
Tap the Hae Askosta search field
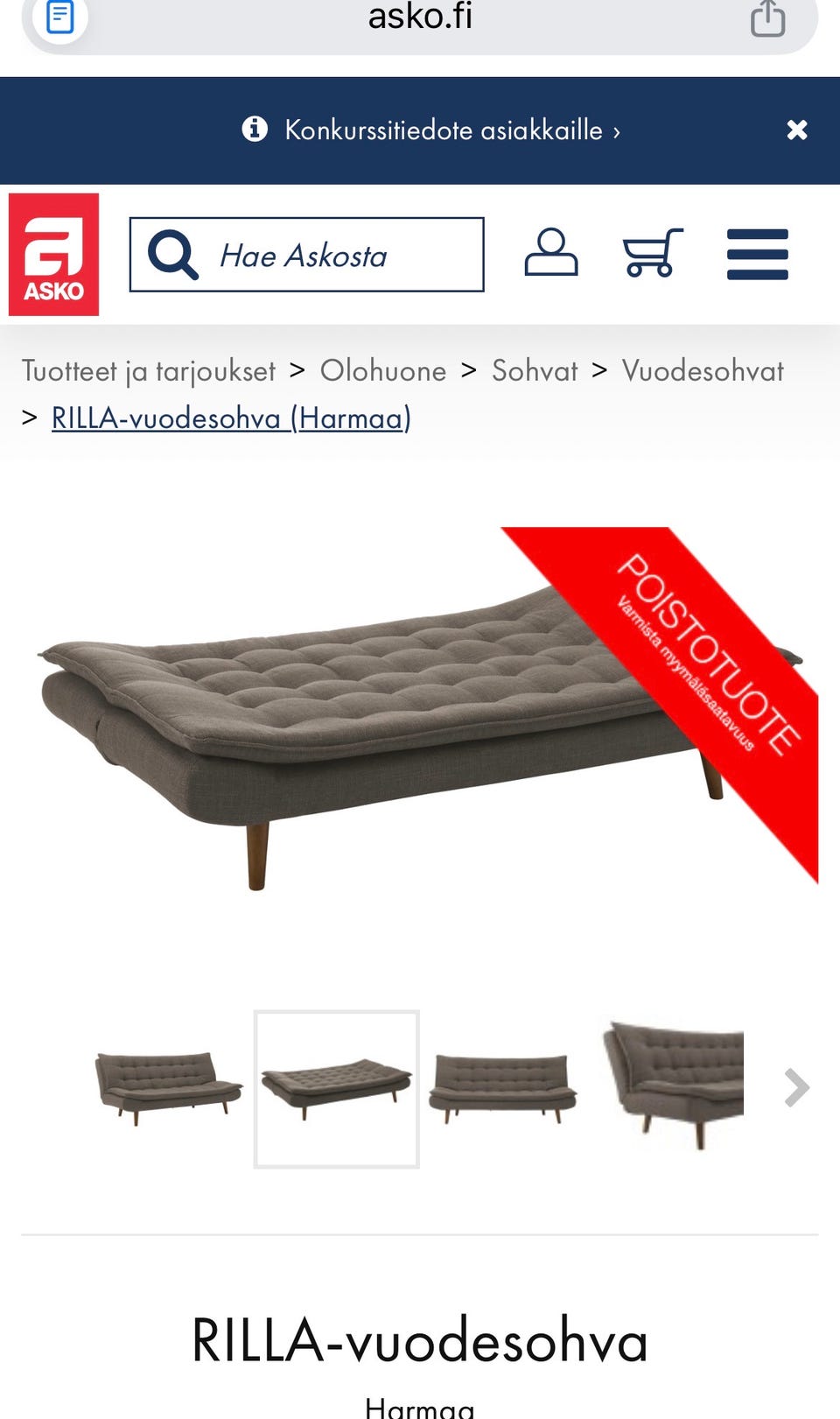[x=306, y=255]
